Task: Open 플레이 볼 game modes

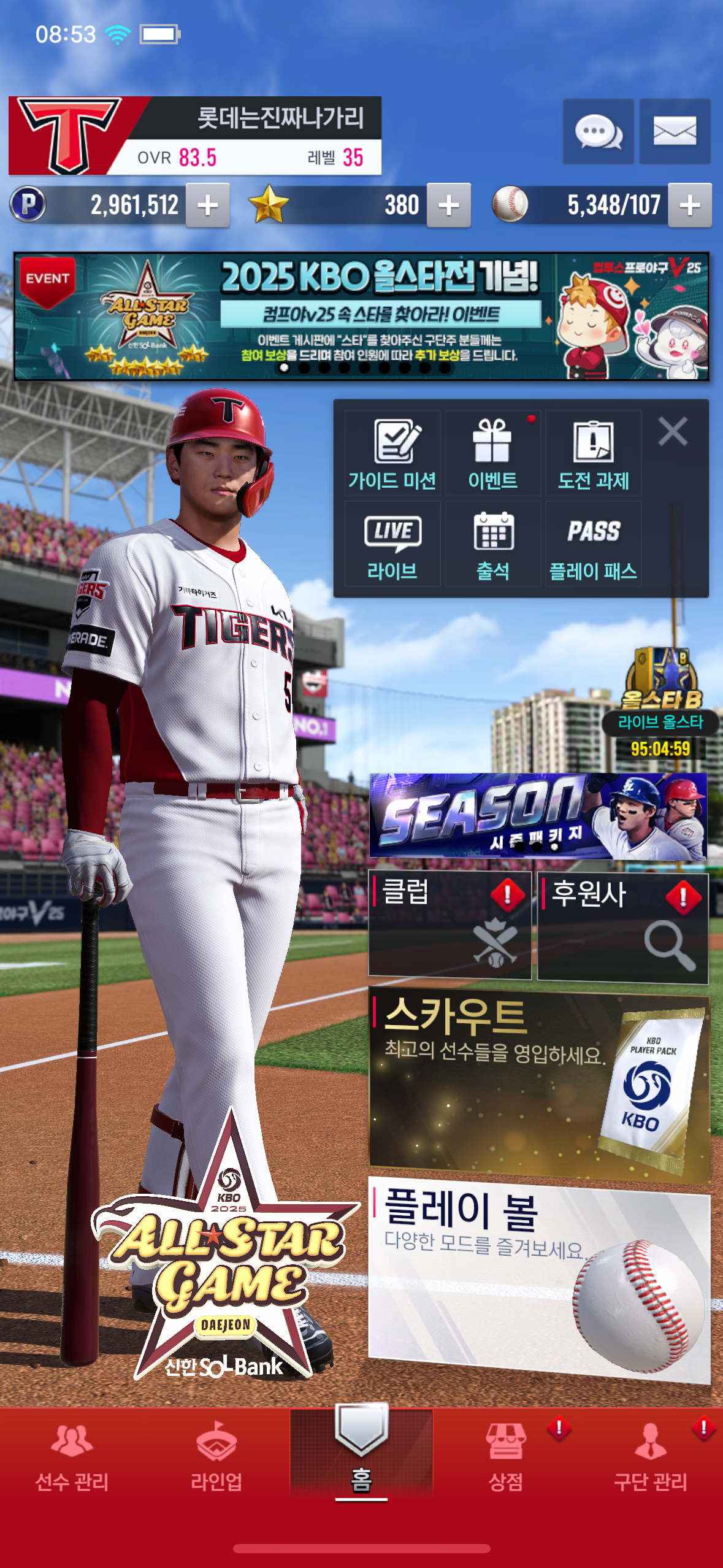Action: (539, 1279)
